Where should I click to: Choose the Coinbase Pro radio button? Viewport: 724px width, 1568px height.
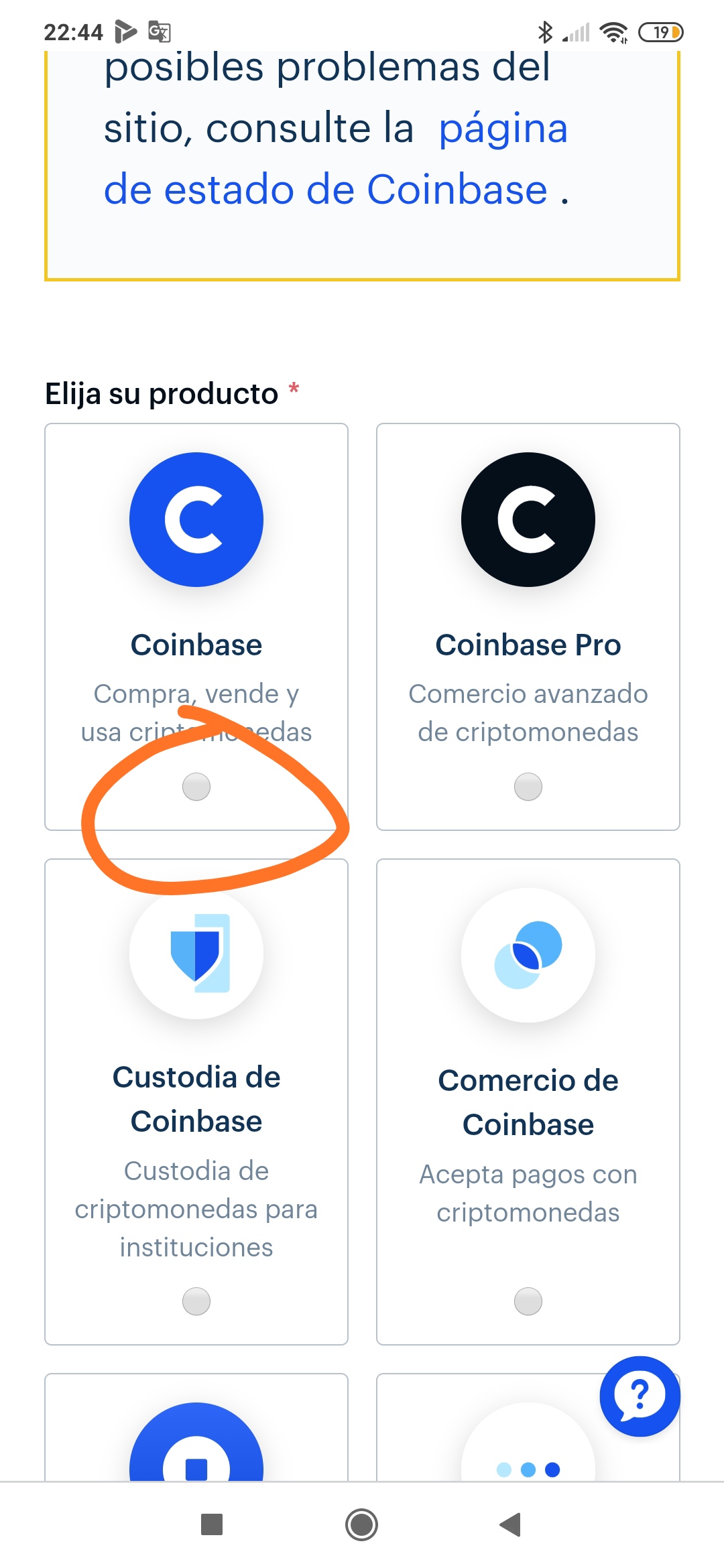coord(528,787)
